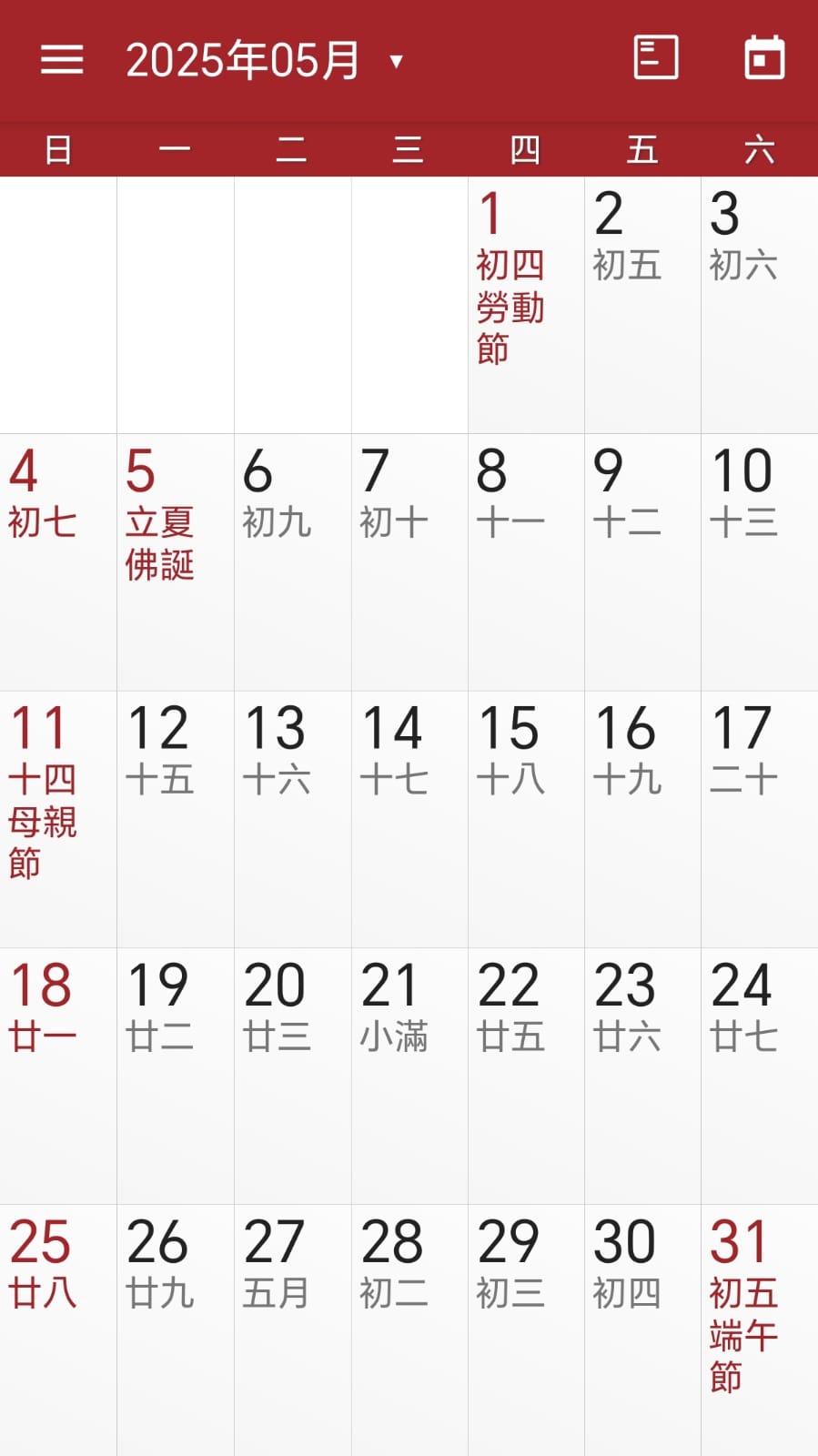Select date 24 廿七
Image resolution: width=818 pixels, height=1456 pixels.
coord(760,1077)
